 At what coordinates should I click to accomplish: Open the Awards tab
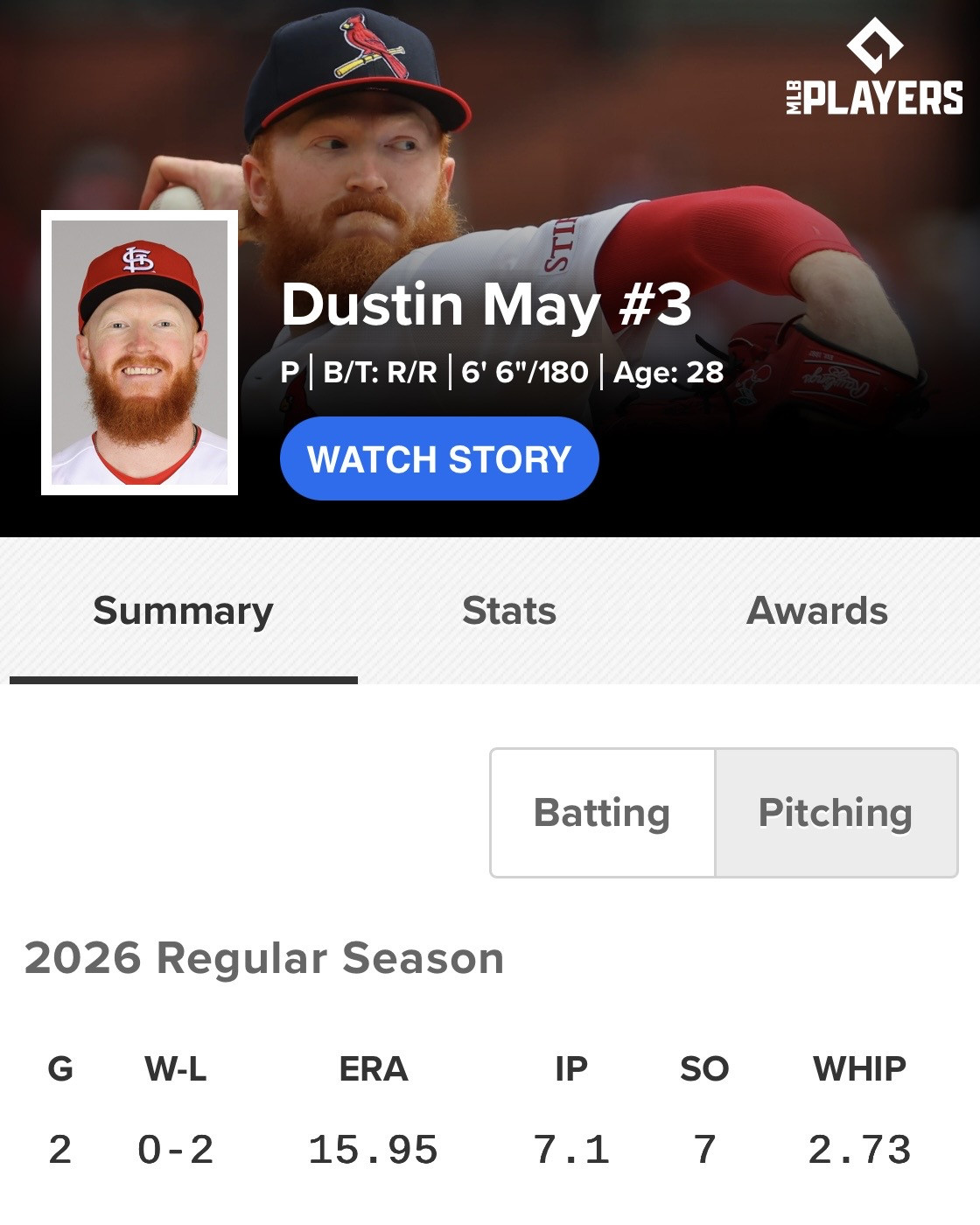click(816, 611)
